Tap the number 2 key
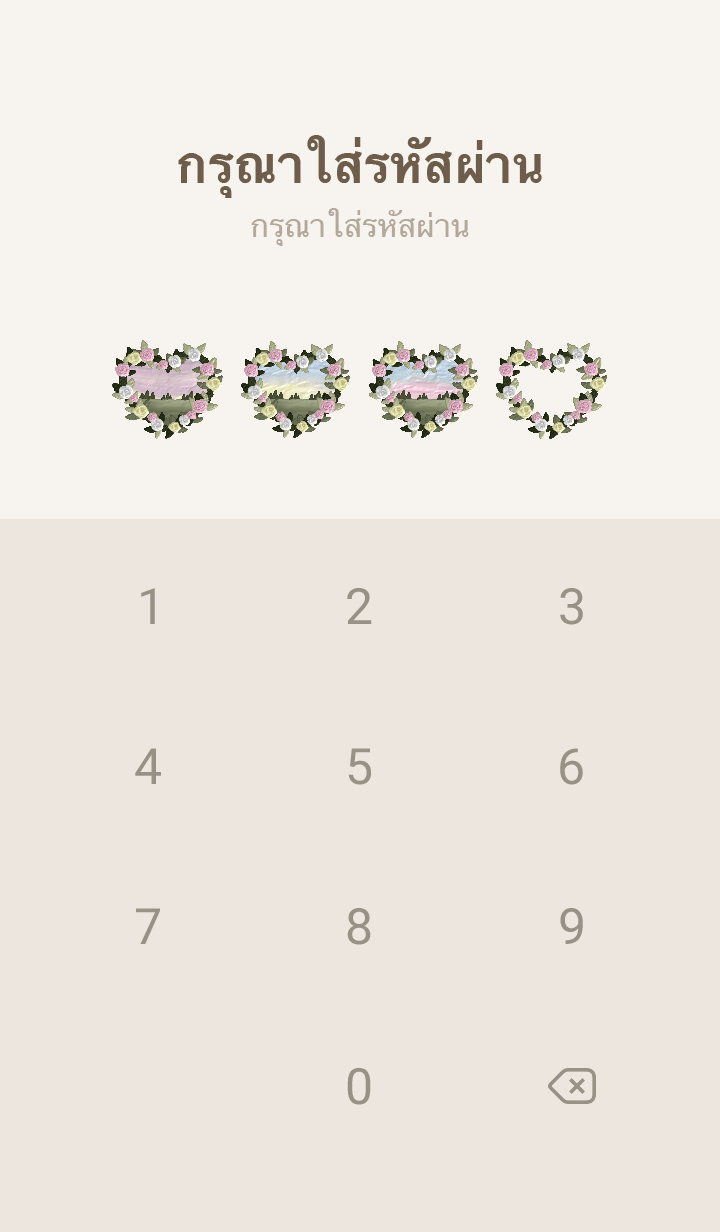Screen dimensions: 720x1232 click(359, 607)
